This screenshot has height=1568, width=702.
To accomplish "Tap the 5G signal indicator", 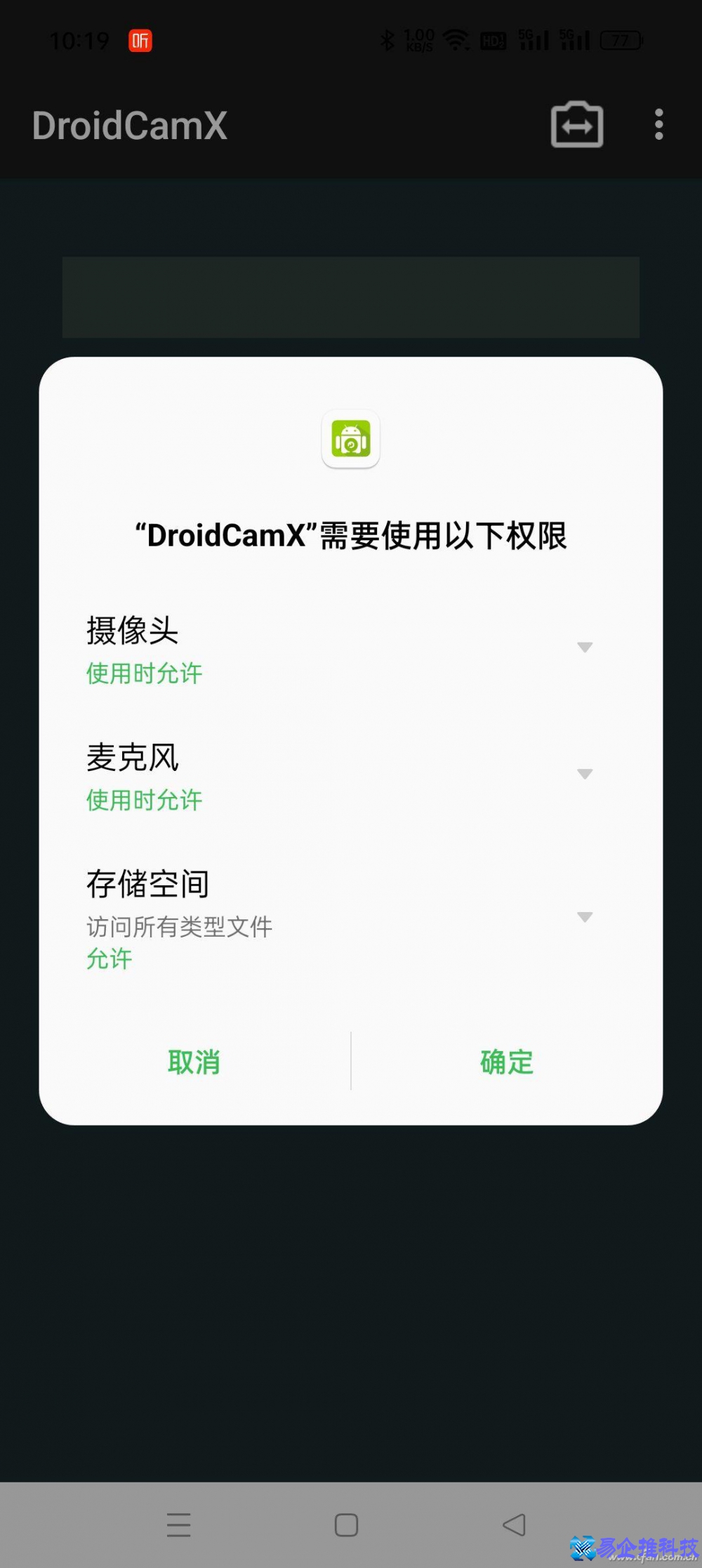I will click(x=534, y=40).
